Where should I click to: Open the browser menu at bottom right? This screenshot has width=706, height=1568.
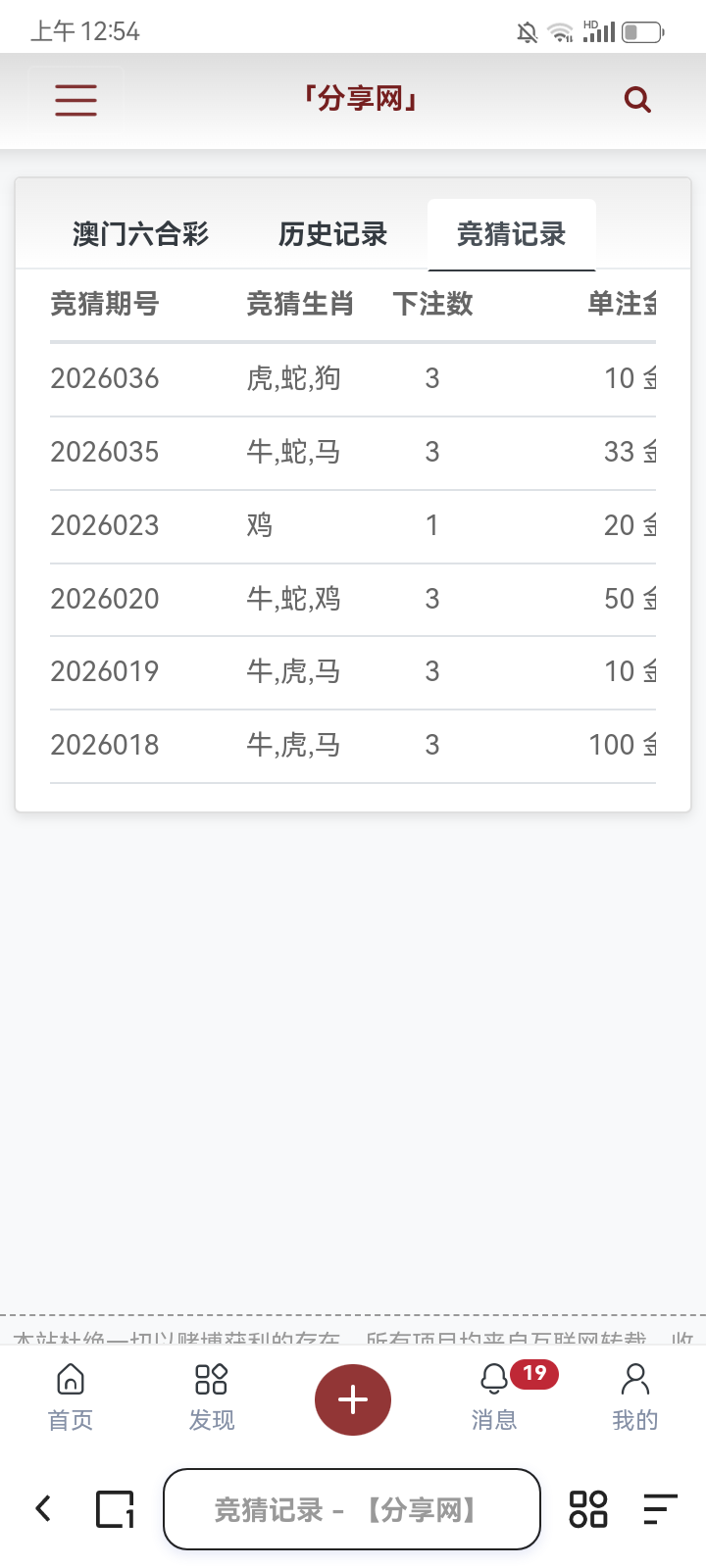[x=661, y=1508]
